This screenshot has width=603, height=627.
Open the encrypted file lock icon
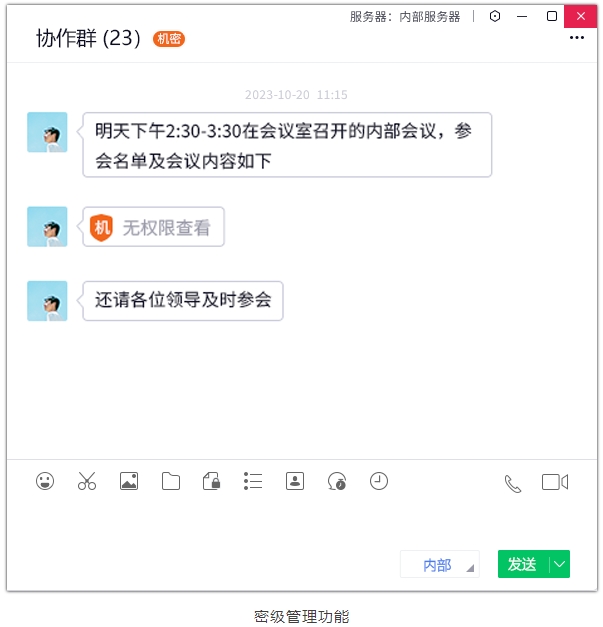point(211,482)
